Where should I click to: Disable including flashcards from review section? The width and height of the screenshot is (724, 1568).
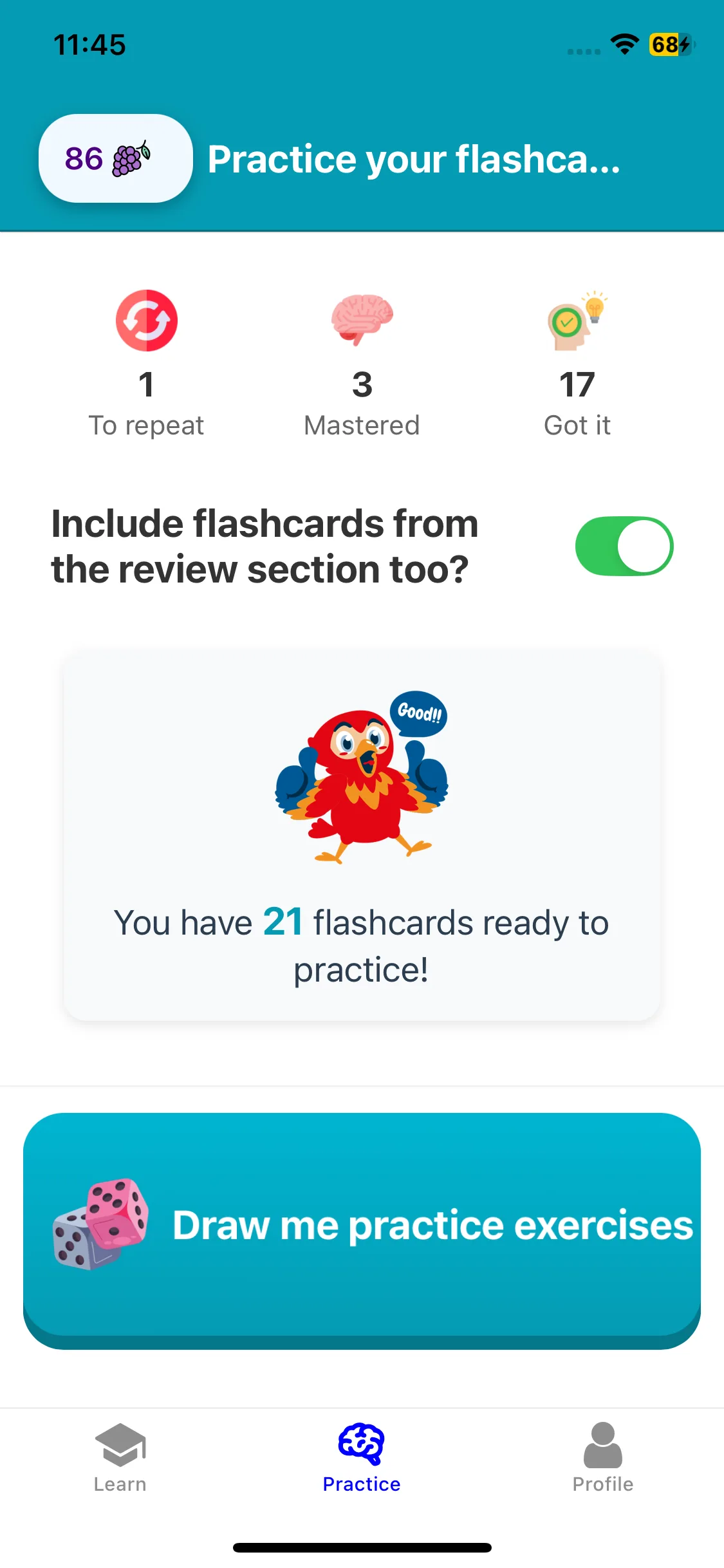pos(624,546)
